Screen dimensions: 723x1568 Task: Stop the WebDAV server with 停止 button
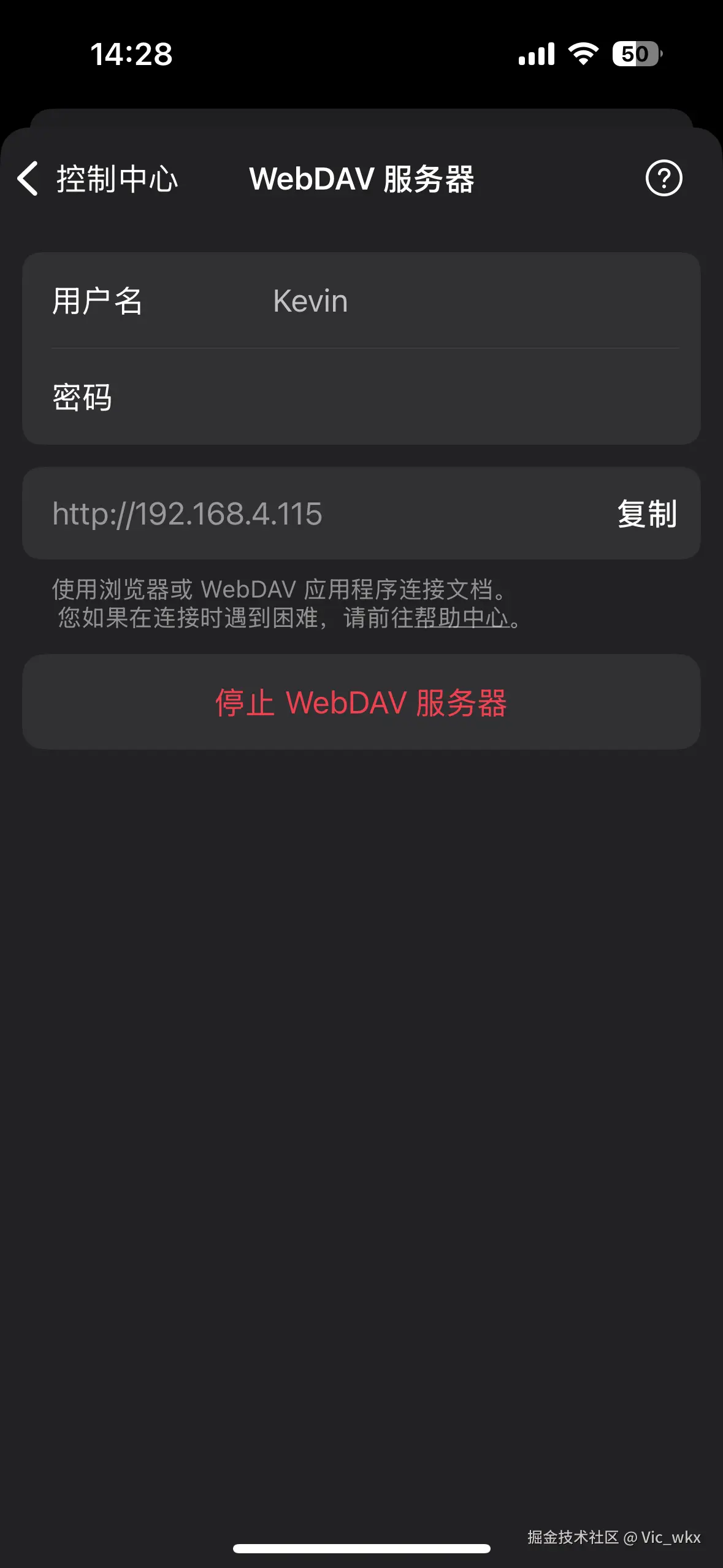361,702
